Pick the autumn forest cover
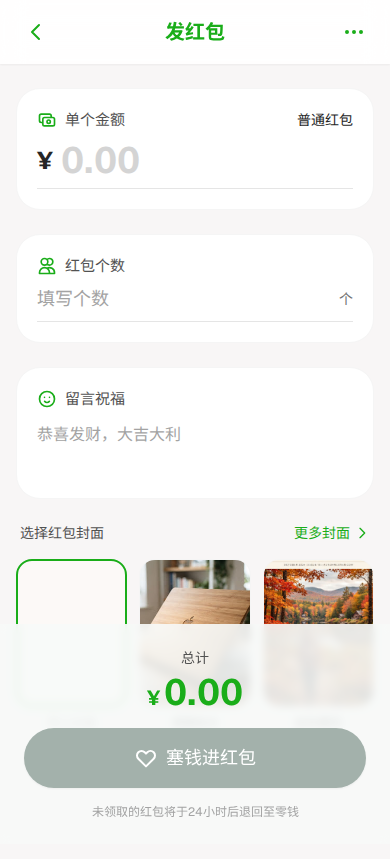The height and width of the screenshot is (859, 390). 318,631
